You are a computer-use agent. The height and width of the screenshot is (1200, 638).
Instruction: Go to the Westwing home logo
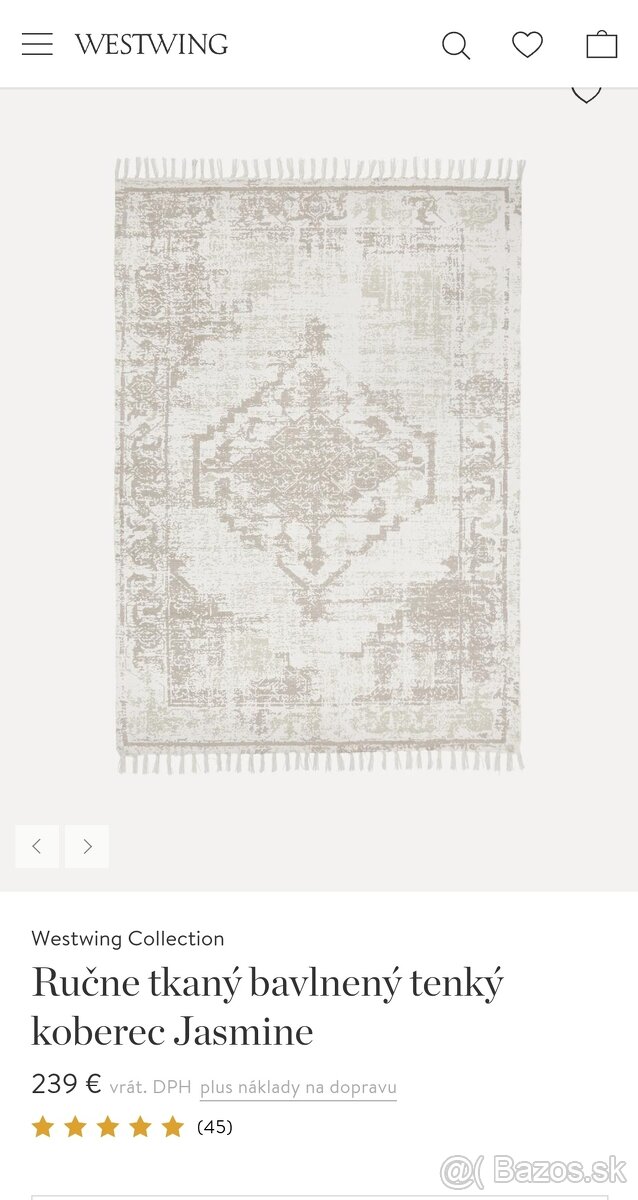point(151,45)
